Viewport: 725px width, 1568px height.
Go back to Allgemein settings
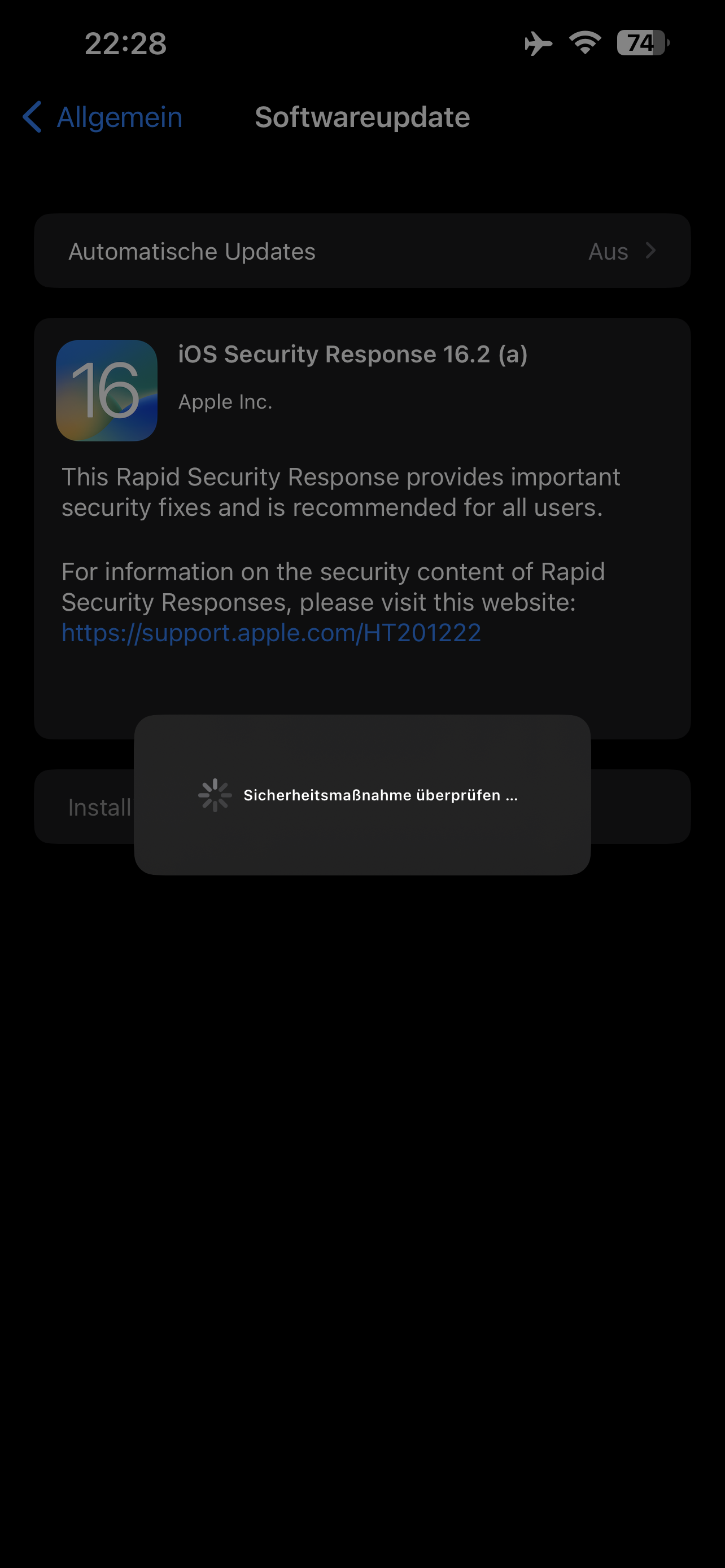pos(102,117)
